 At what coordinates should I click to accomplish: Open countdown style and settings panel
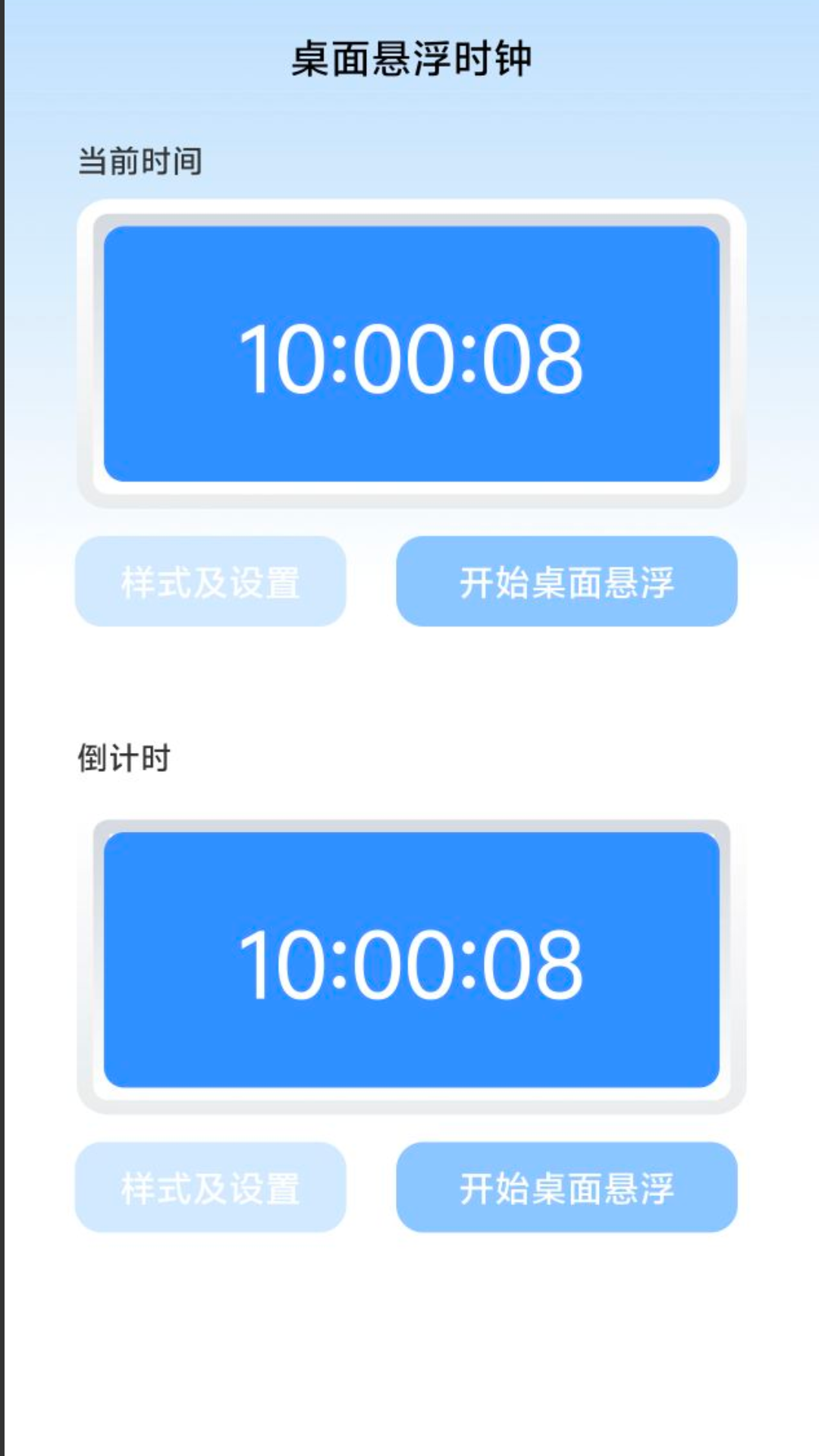coord(211,1186)
